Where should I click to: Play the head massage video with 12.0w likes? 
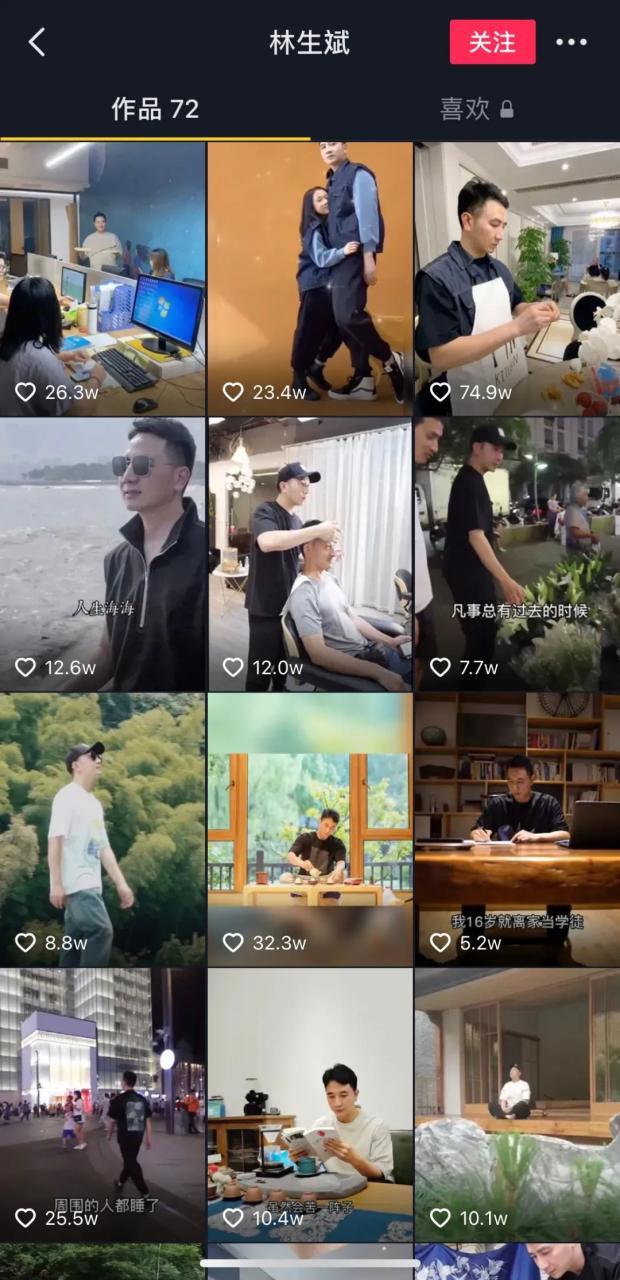(310, 554)
